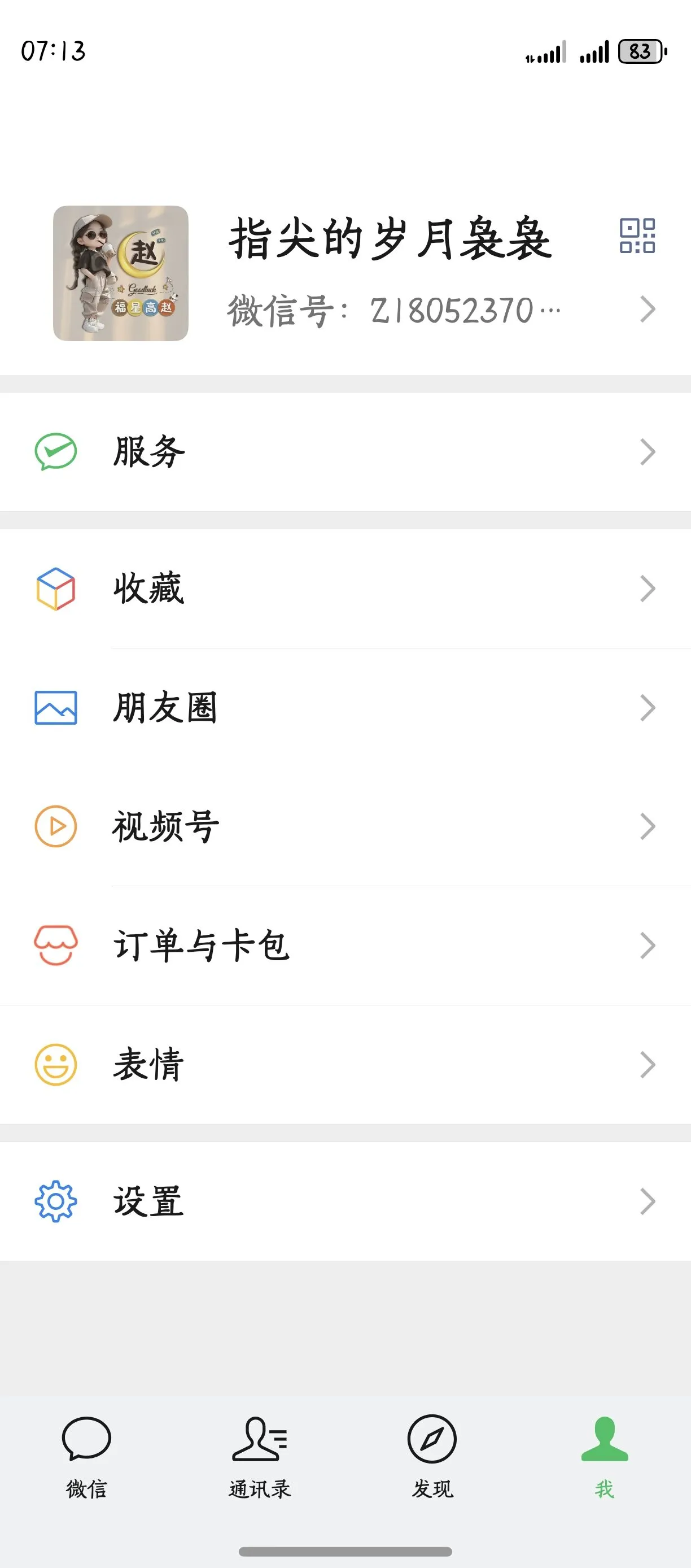Switch to the 发现 discover tab

click(x=432, y=1456)
